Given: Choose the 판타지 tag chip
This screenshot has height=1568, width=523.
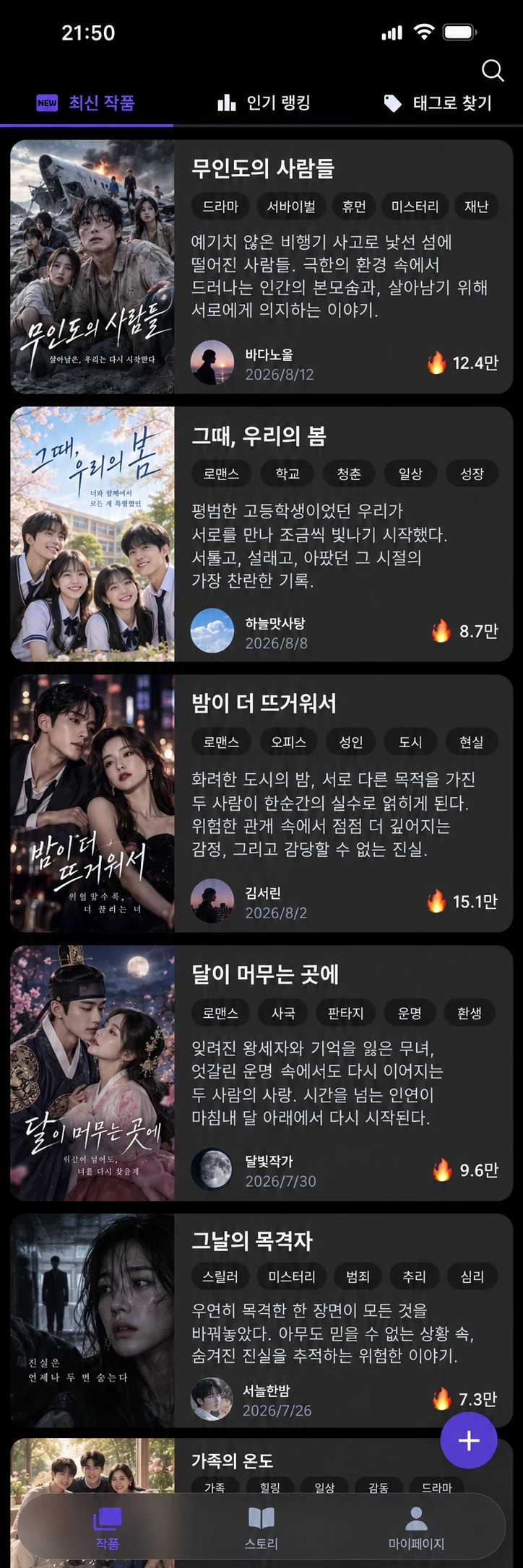Looking at the screenshot, I should pos(345,1013).
